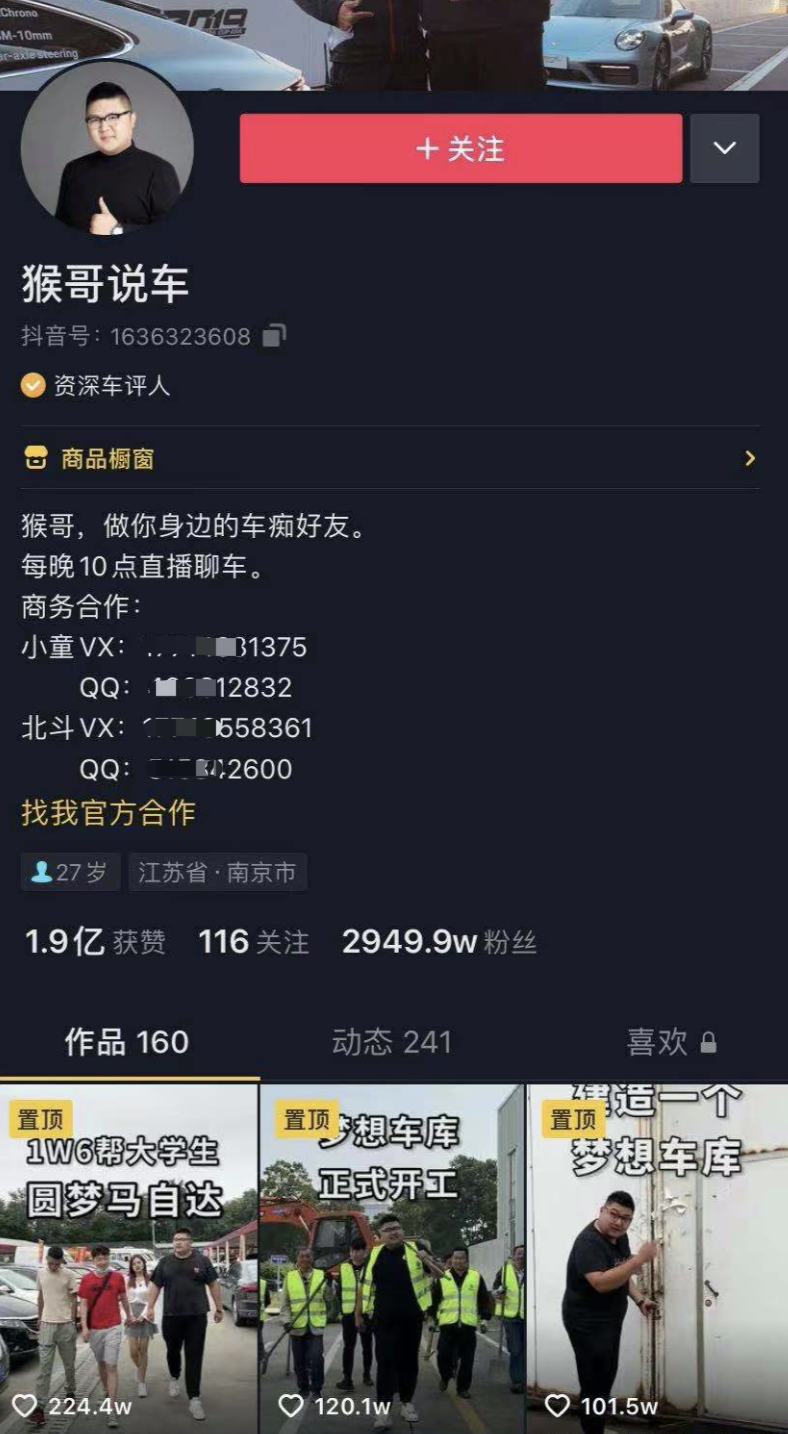788x1434 pixels.
Task: Copy the 抖音号 with the copy icon
Action: point(274,336)
